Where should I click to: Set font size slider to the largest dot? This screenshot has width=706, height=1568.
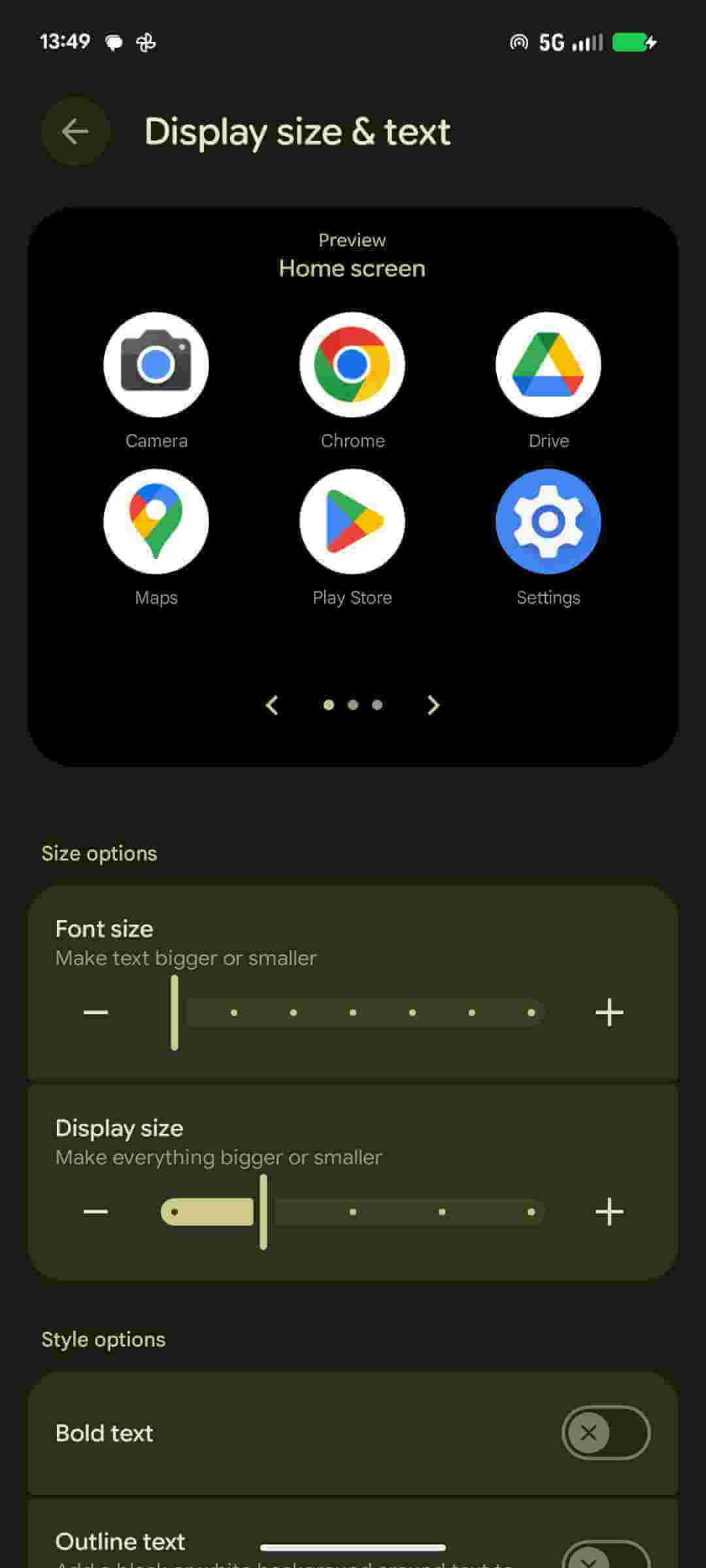531,1013
